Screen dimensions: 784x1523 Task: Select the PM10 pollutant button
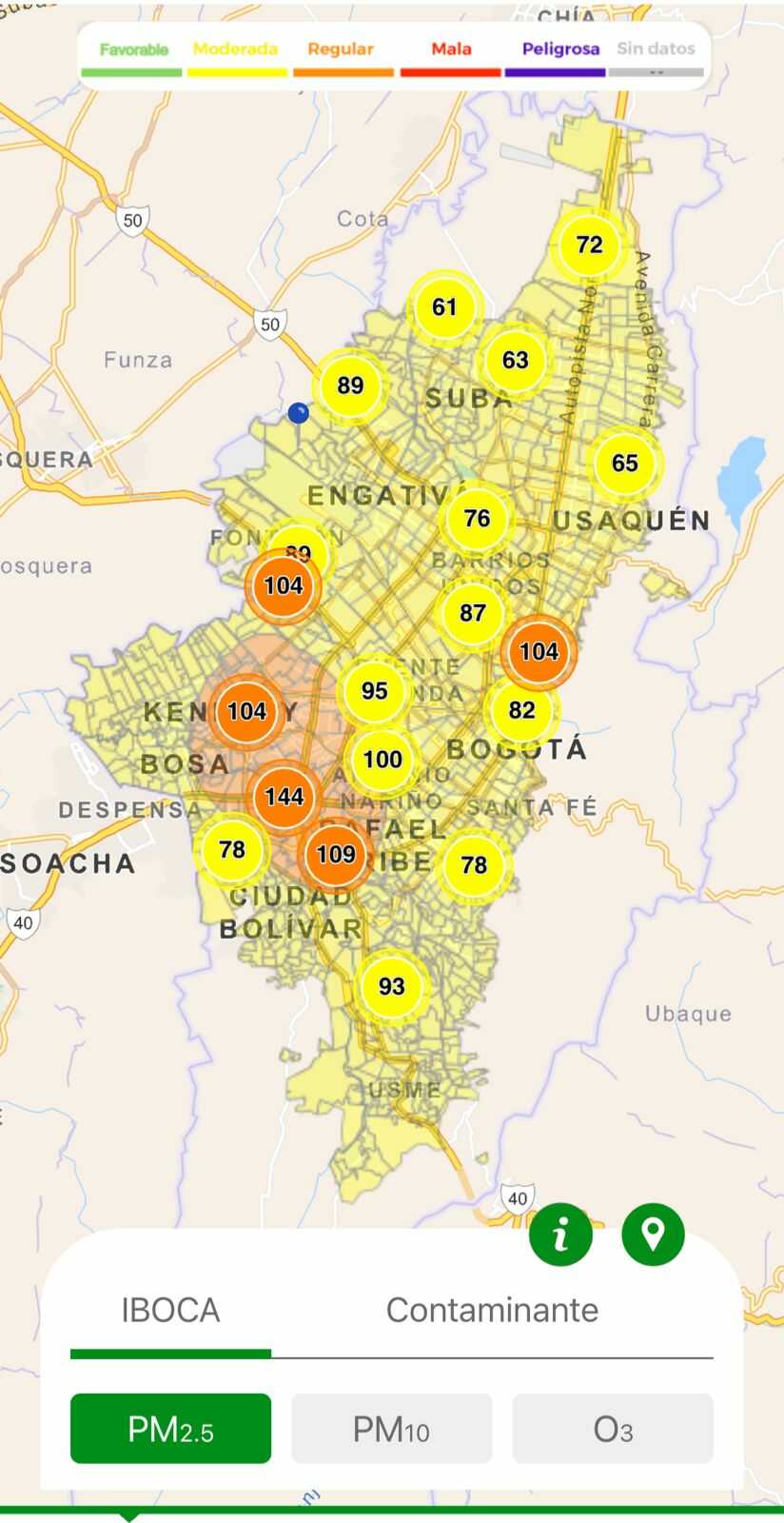click(391, 1428)
